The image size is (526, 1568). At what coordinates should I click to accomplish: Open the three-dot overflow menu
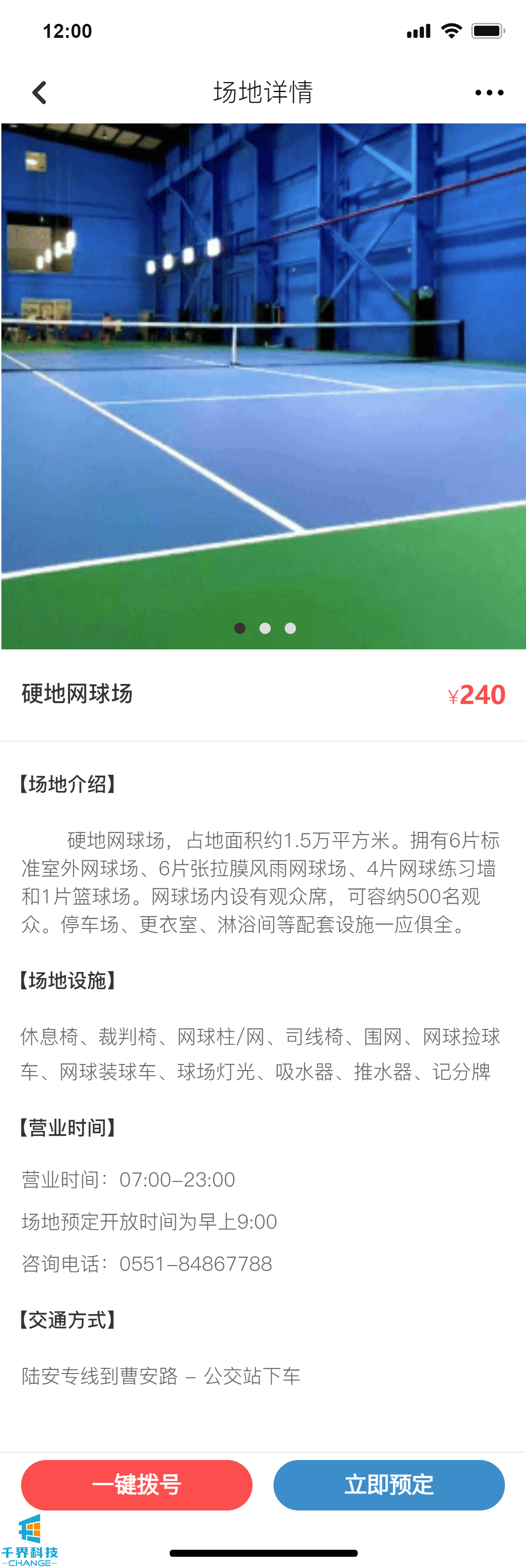coord(489,93)
